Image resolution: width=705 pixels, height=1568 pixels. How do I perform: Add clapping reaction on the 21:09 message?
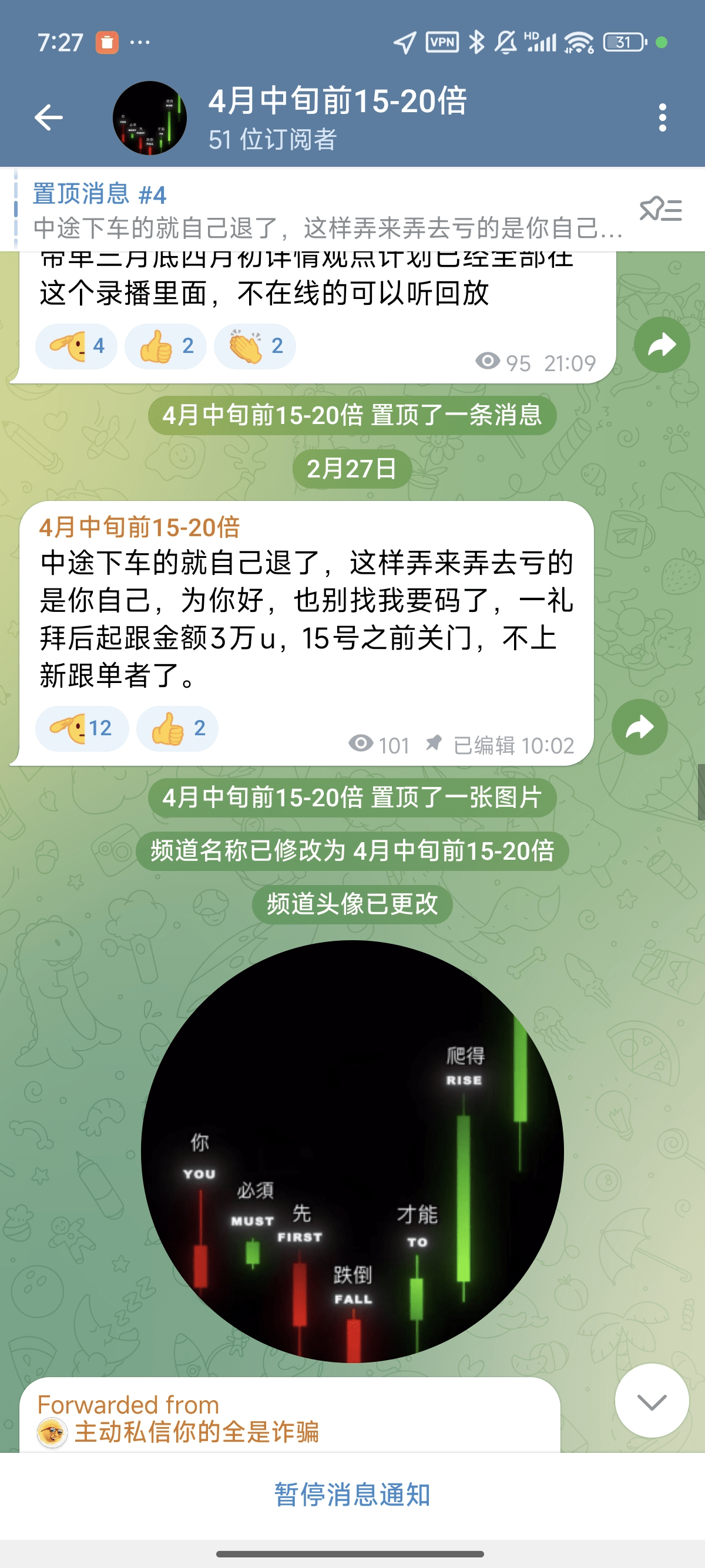(x=254, y=346)
